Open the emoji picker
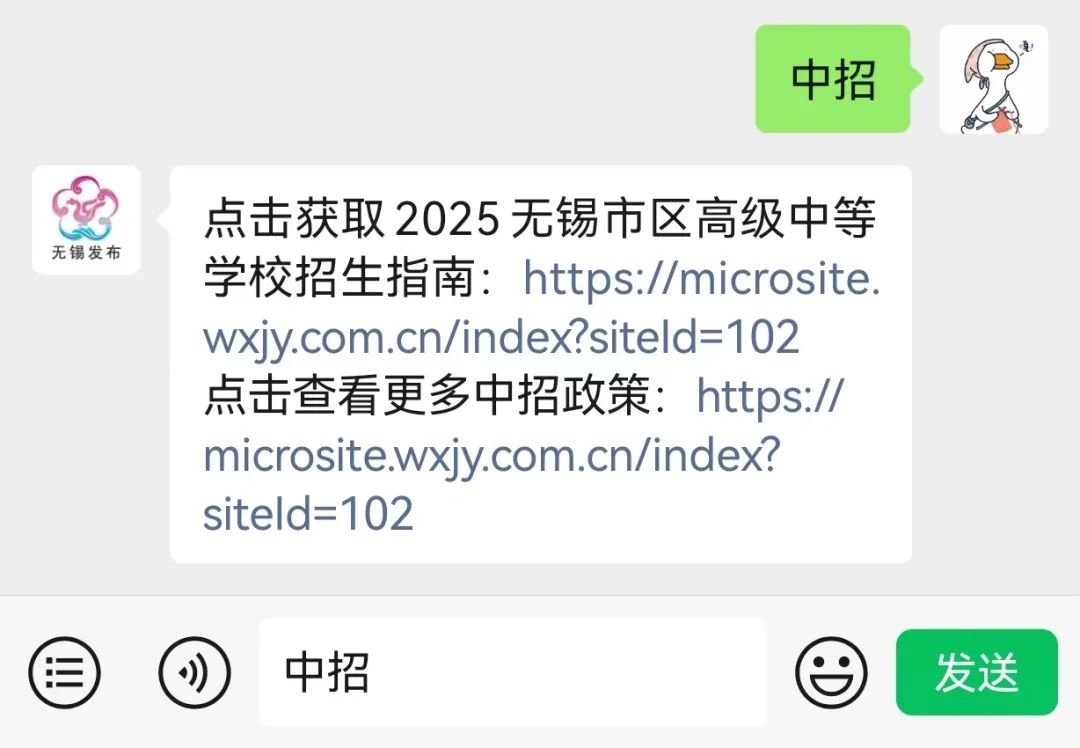 click(x=831, y=672)
